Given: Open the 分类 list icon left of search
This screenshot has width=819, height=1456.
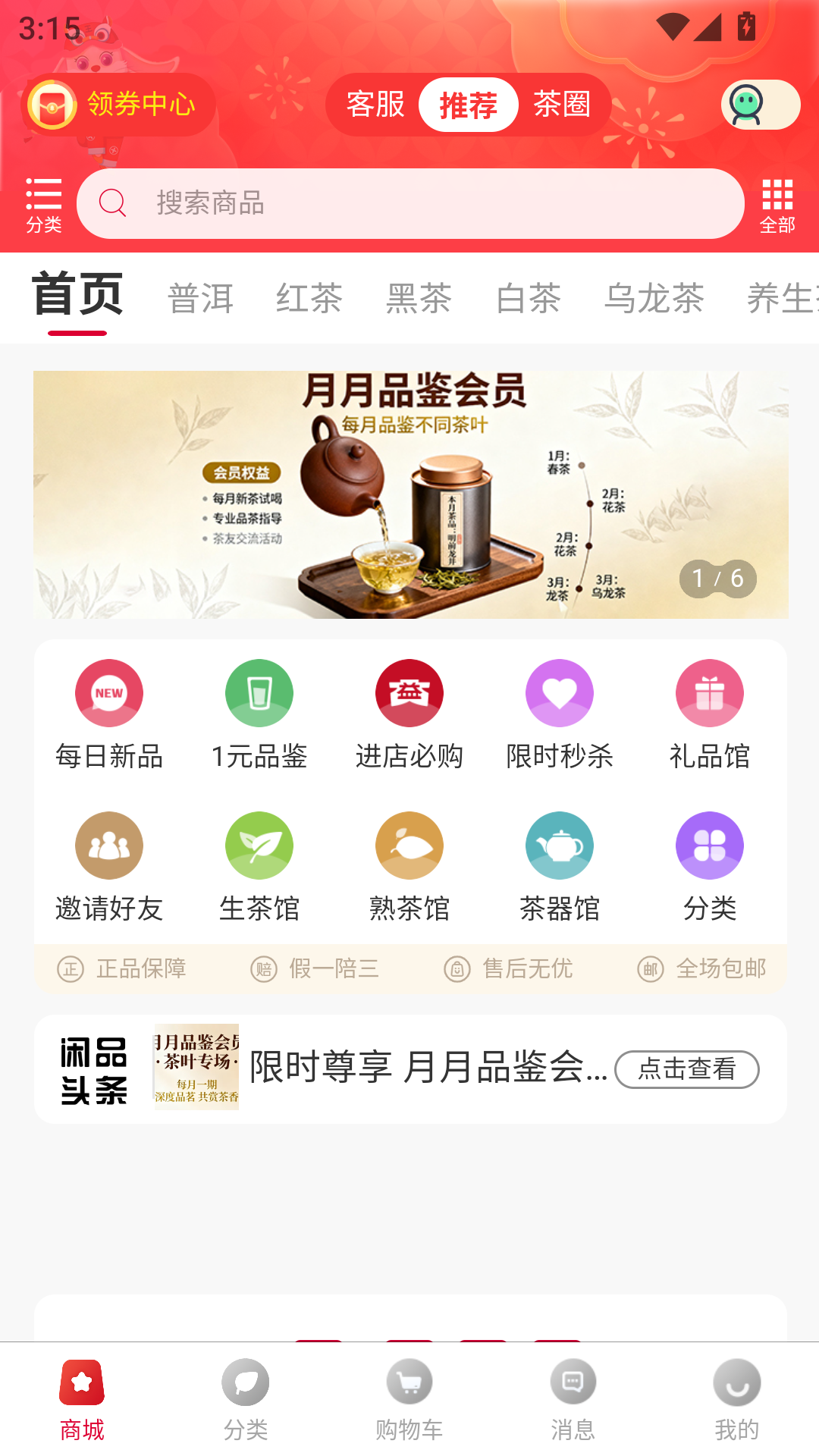Looking at the screenshot, I should coord(43,202).
